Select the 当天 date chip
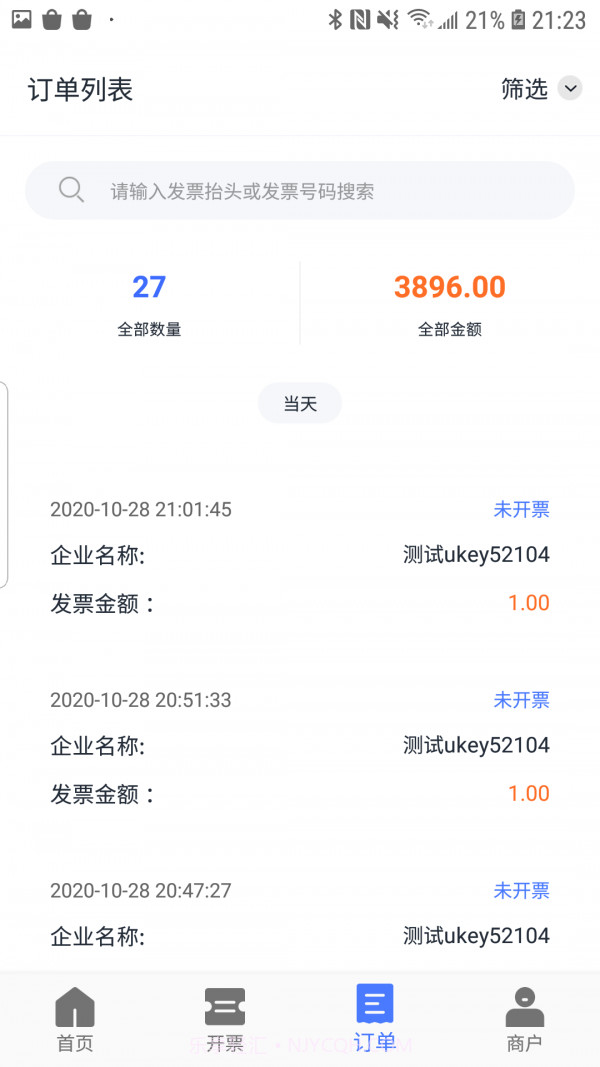Image resolution: width=600 pixels, height=1067 pixels. [300, 404]
